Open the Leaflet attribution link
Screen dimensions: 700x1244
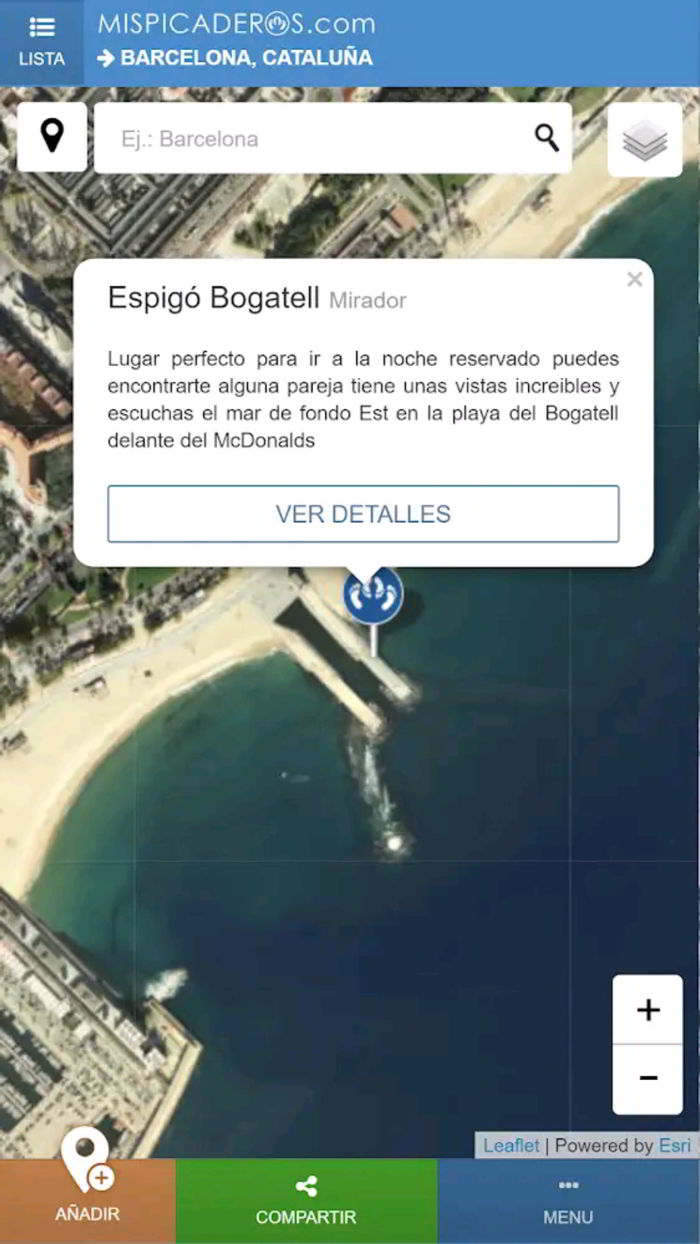coord(511,1146)
